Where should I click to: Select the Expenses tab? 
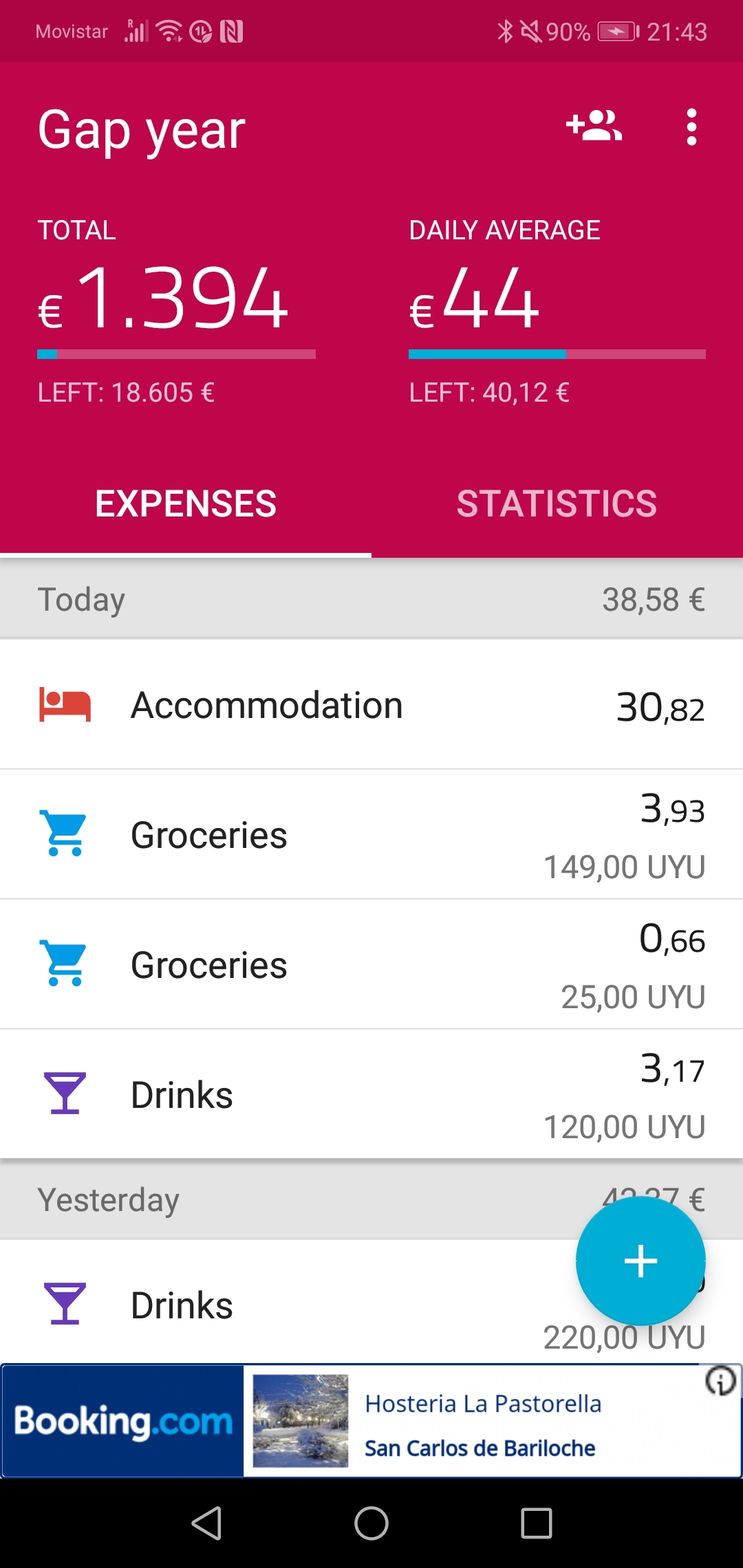coord(186,503)
